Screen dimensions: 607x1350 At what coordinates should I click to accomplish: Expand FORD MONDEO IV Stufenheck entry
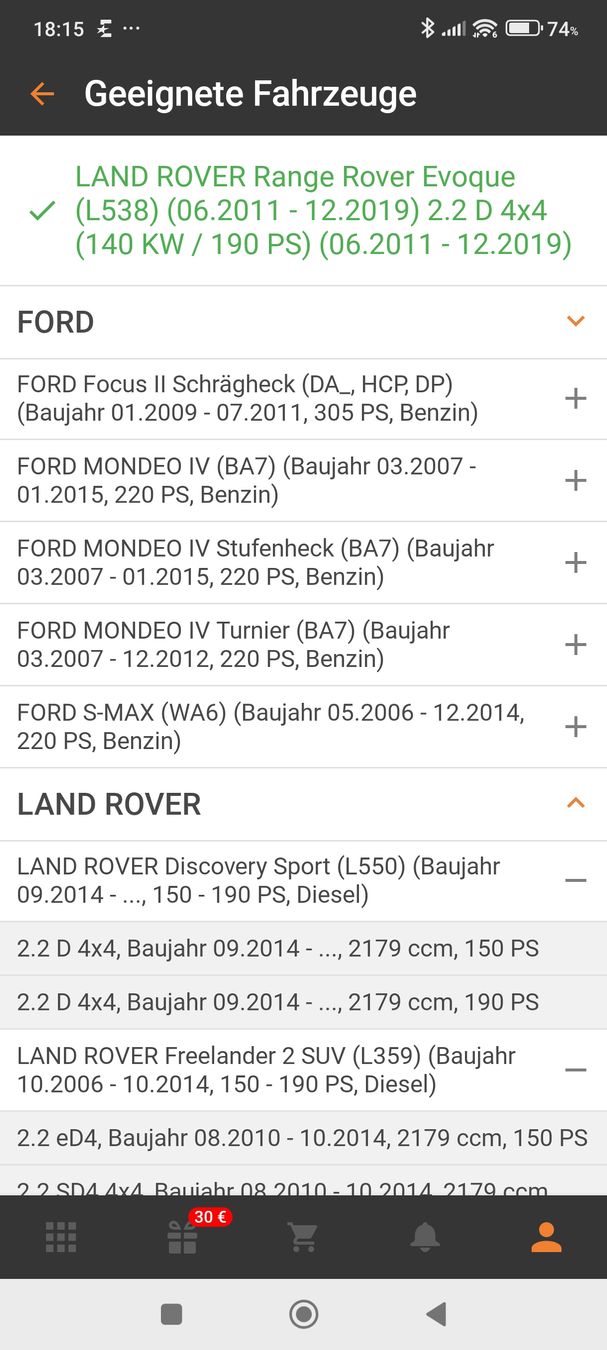click(575, 563)
